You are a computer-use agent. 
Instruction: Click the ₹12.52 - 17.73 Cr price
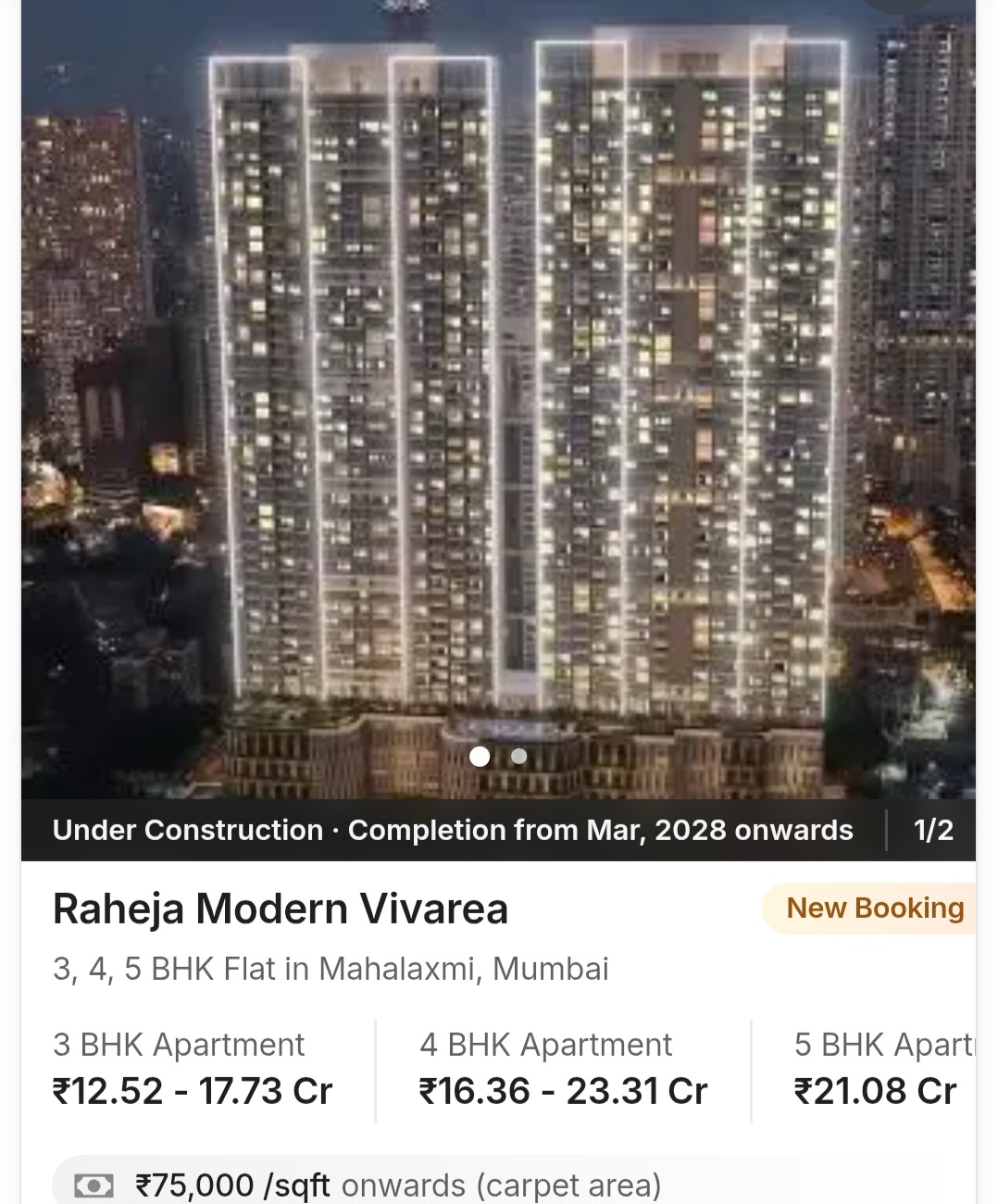click(193, 1091)
